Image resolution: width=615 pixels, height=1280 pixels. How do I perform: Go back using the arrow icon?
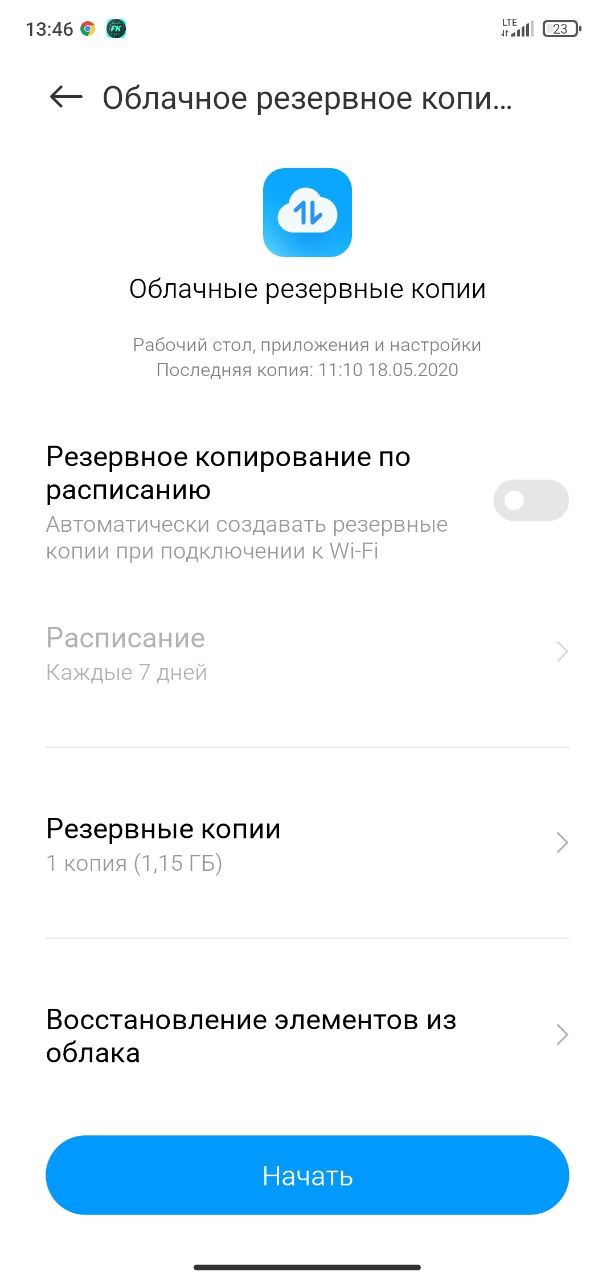[65, 97]
